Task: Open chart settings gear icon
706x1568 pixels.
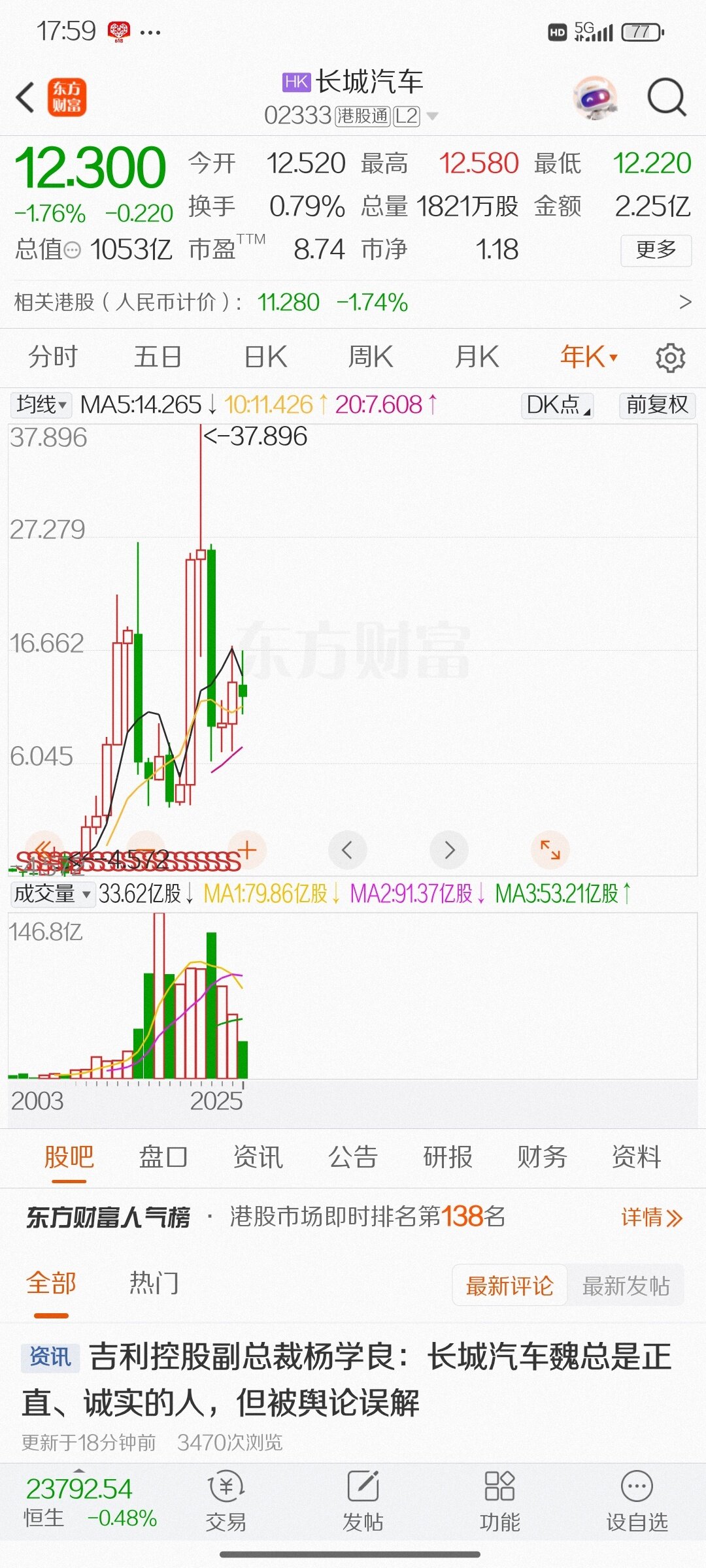Action: [670, 357]
